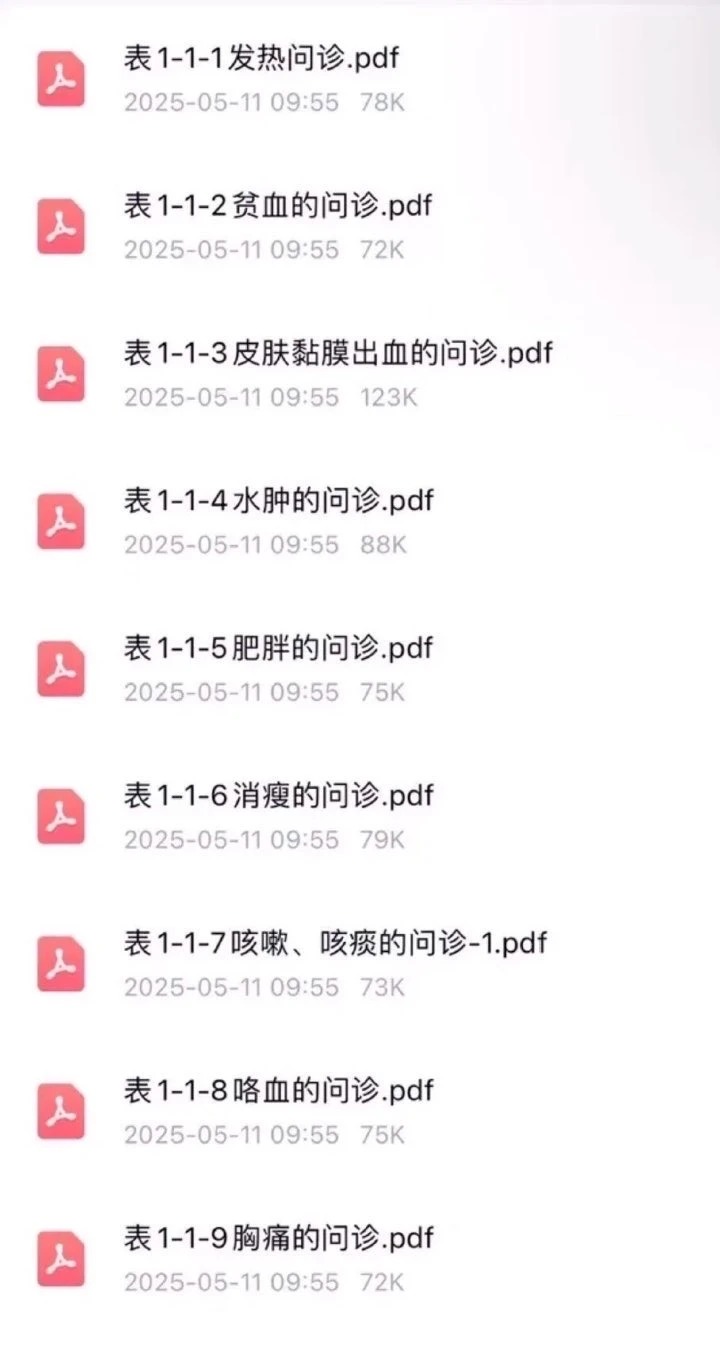
Task: View the 表1-1-5肥胖的问诊 document
Action: [278, 649]
